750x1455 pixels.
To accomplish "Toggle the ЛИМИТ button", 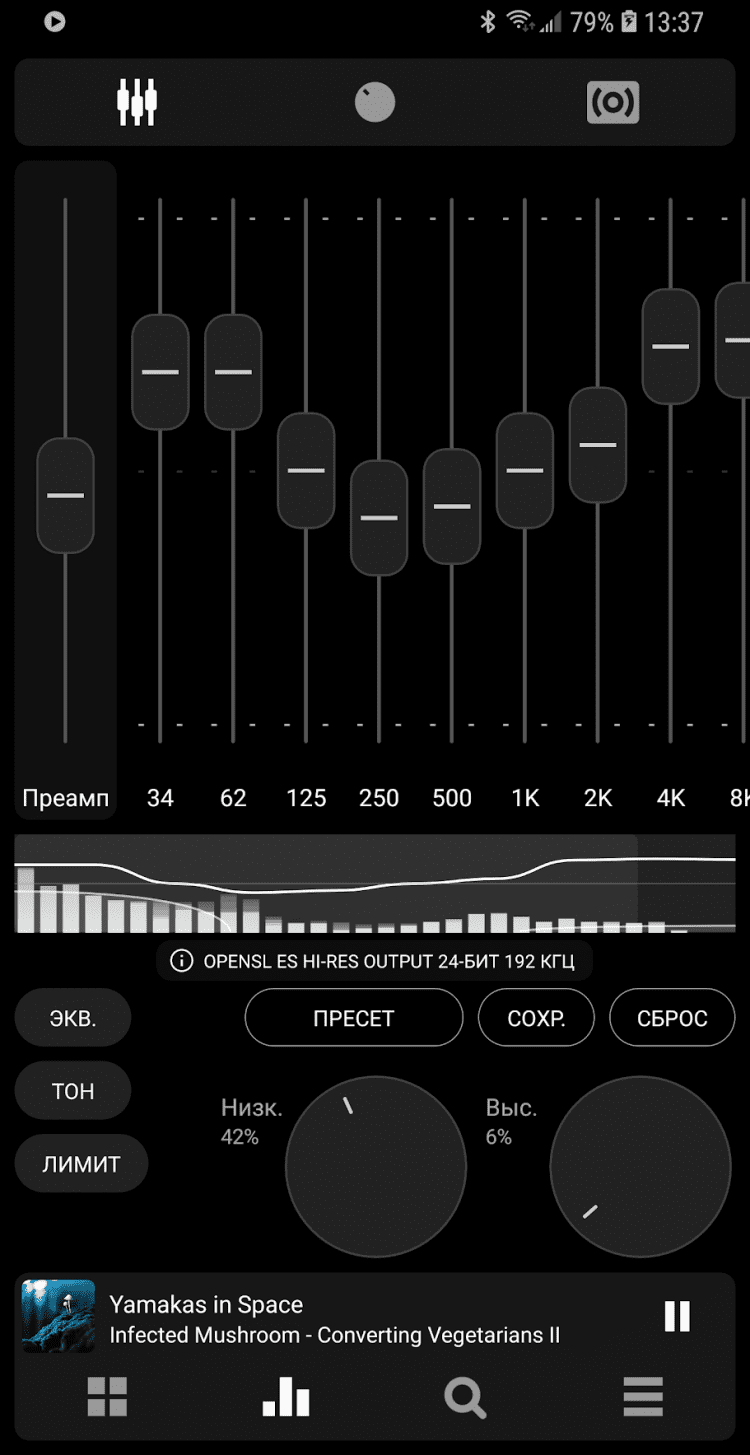I will (x=81, y=1164).
